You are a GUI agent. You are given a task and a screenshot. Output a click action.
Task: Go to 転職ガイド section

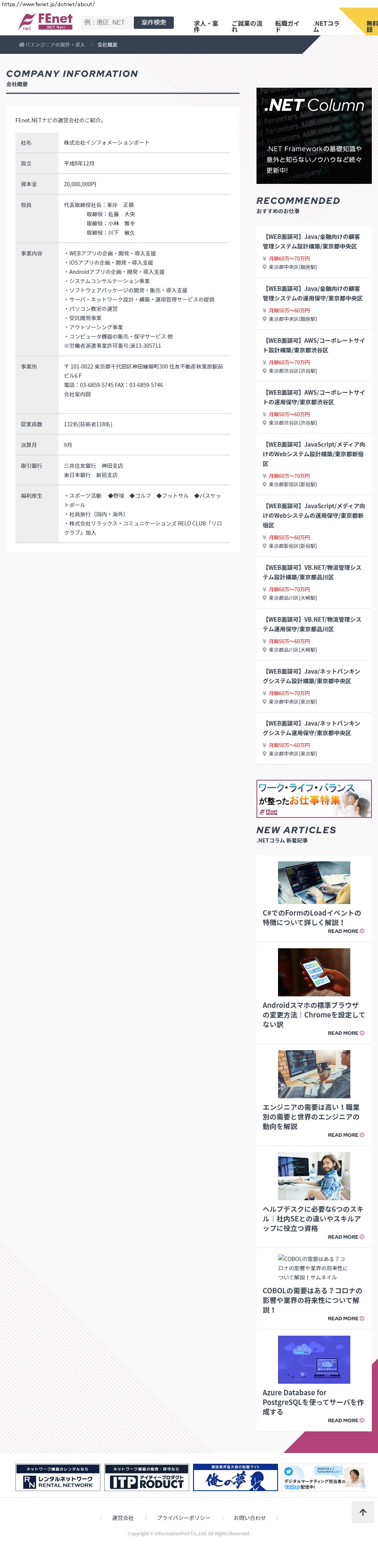[287, 26]
